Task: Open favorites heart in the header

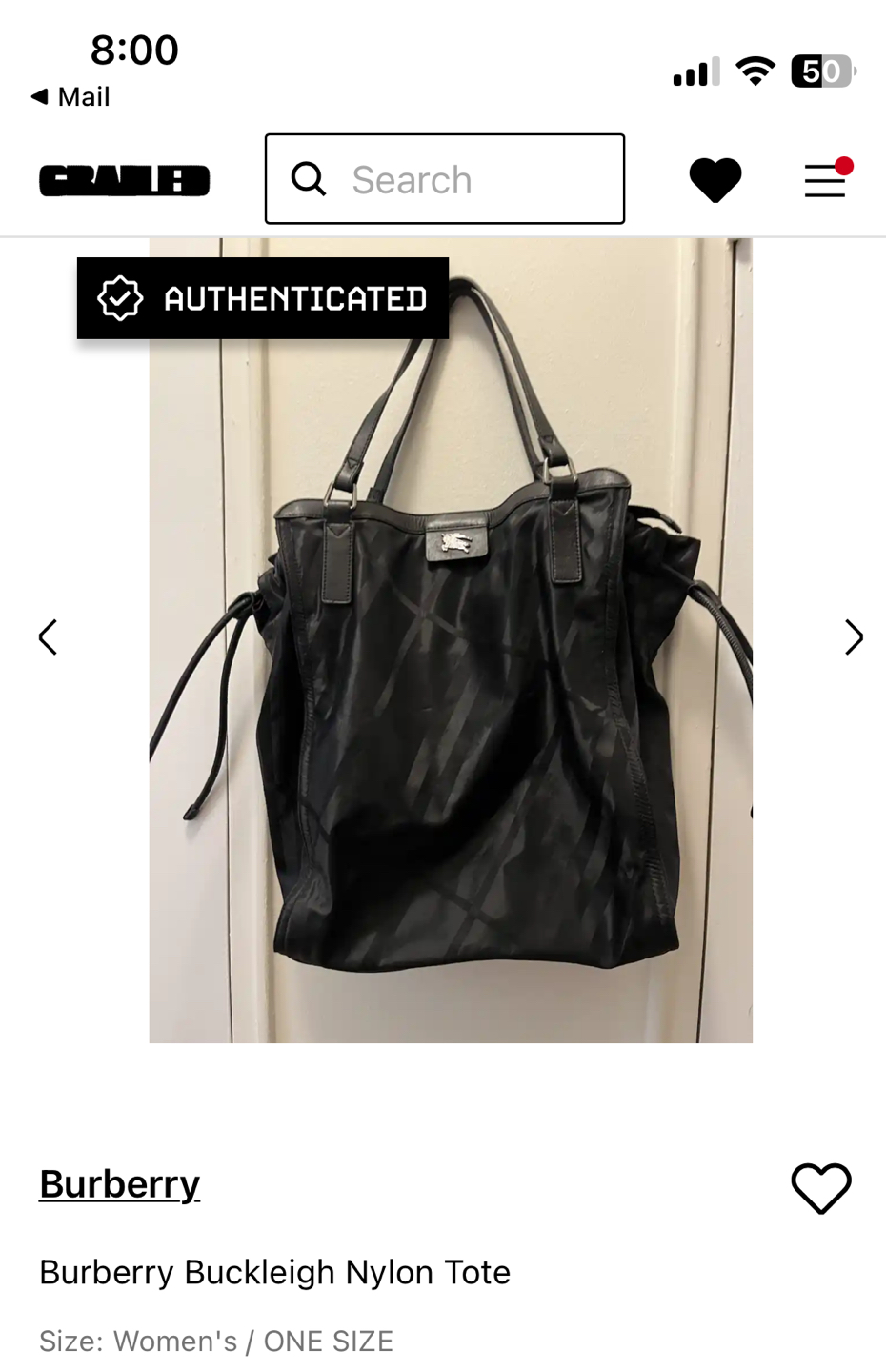Action: (x=715, y=179)
